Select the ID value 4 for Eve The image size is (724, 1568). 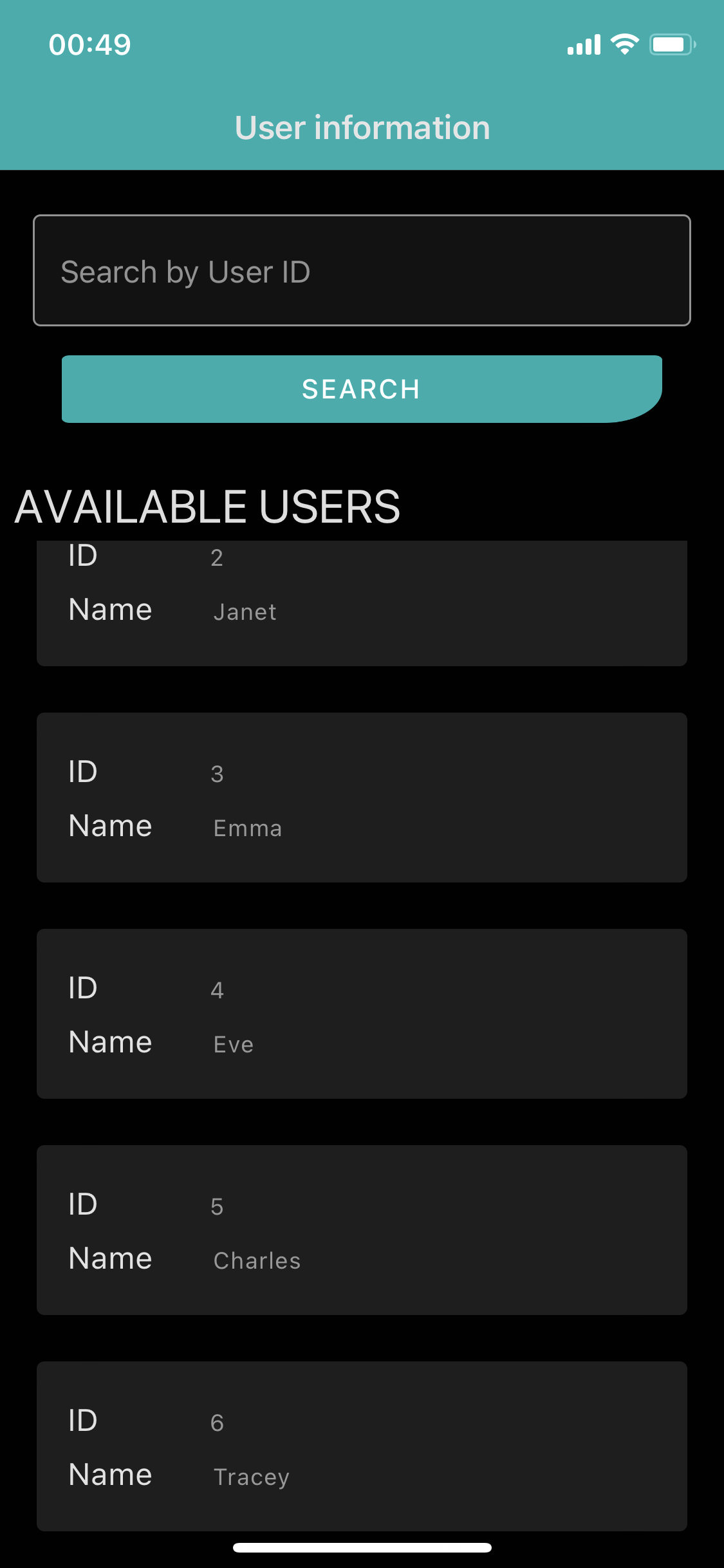point(216,990)
